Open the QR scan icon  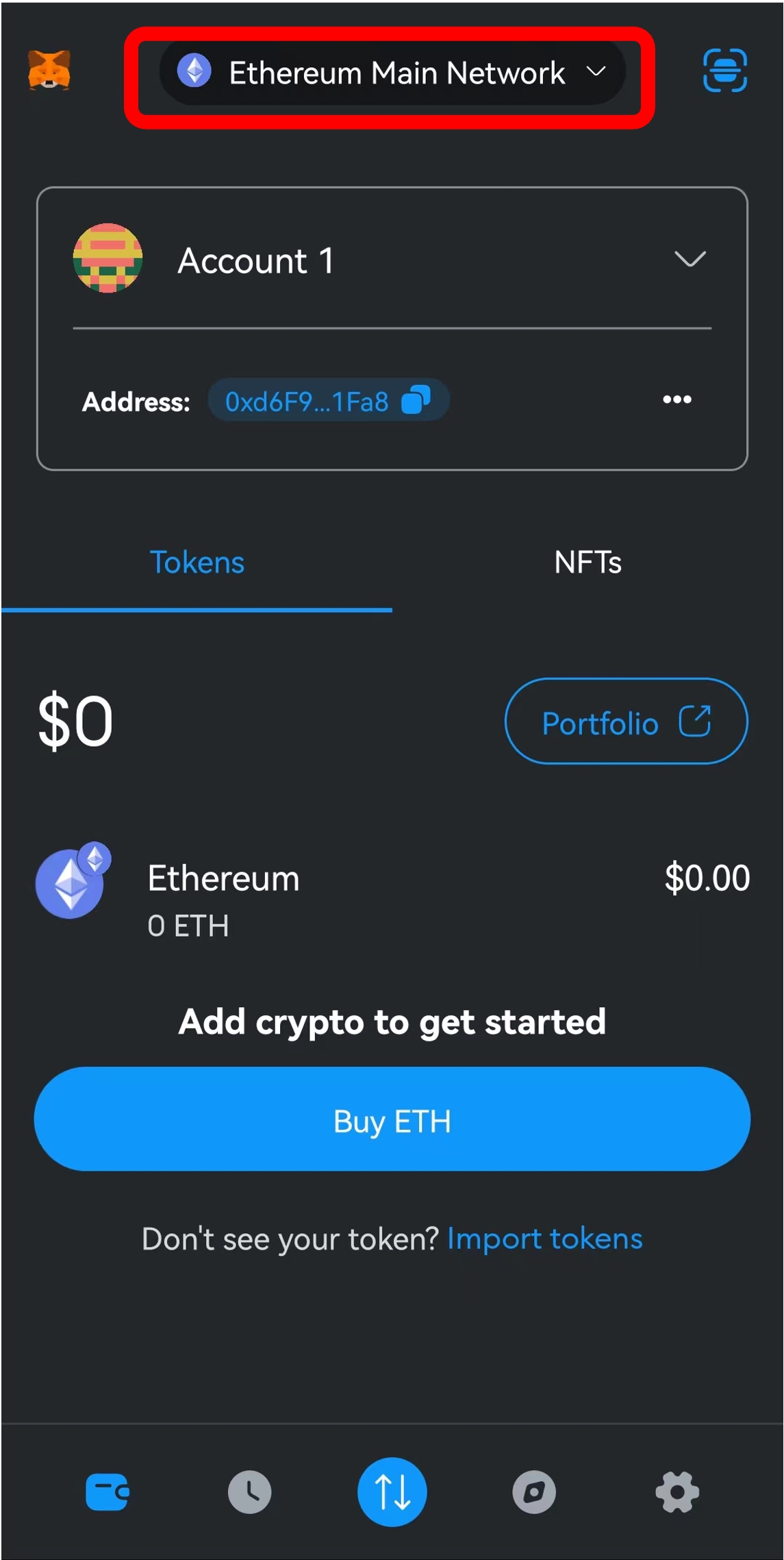pos(724,71)
